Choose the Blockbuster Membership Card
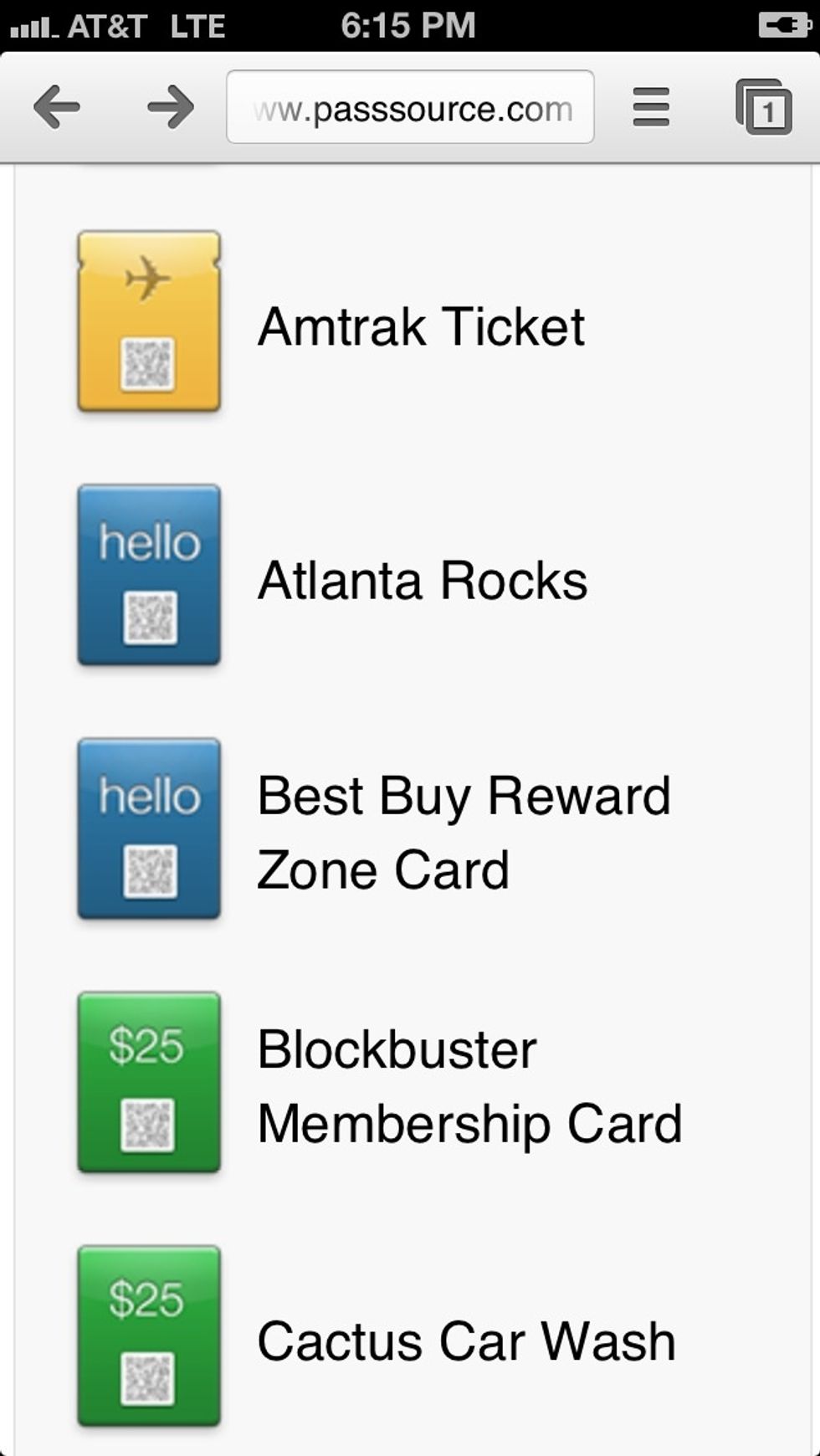Screen dimensions: 820x1456 469,1085
